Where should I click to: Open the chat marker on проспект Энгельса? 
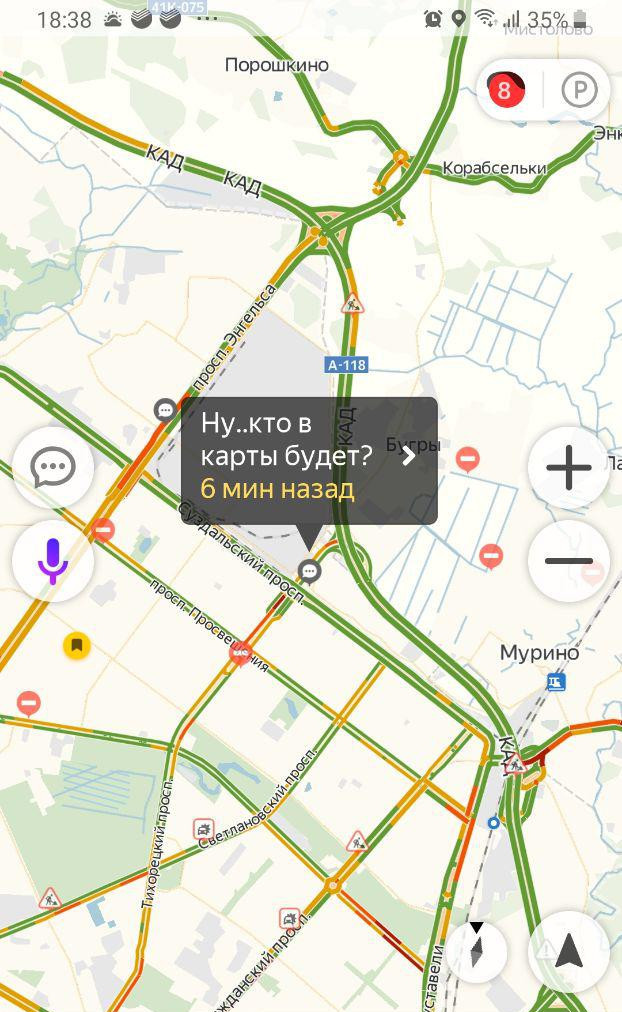coord(165,409)
